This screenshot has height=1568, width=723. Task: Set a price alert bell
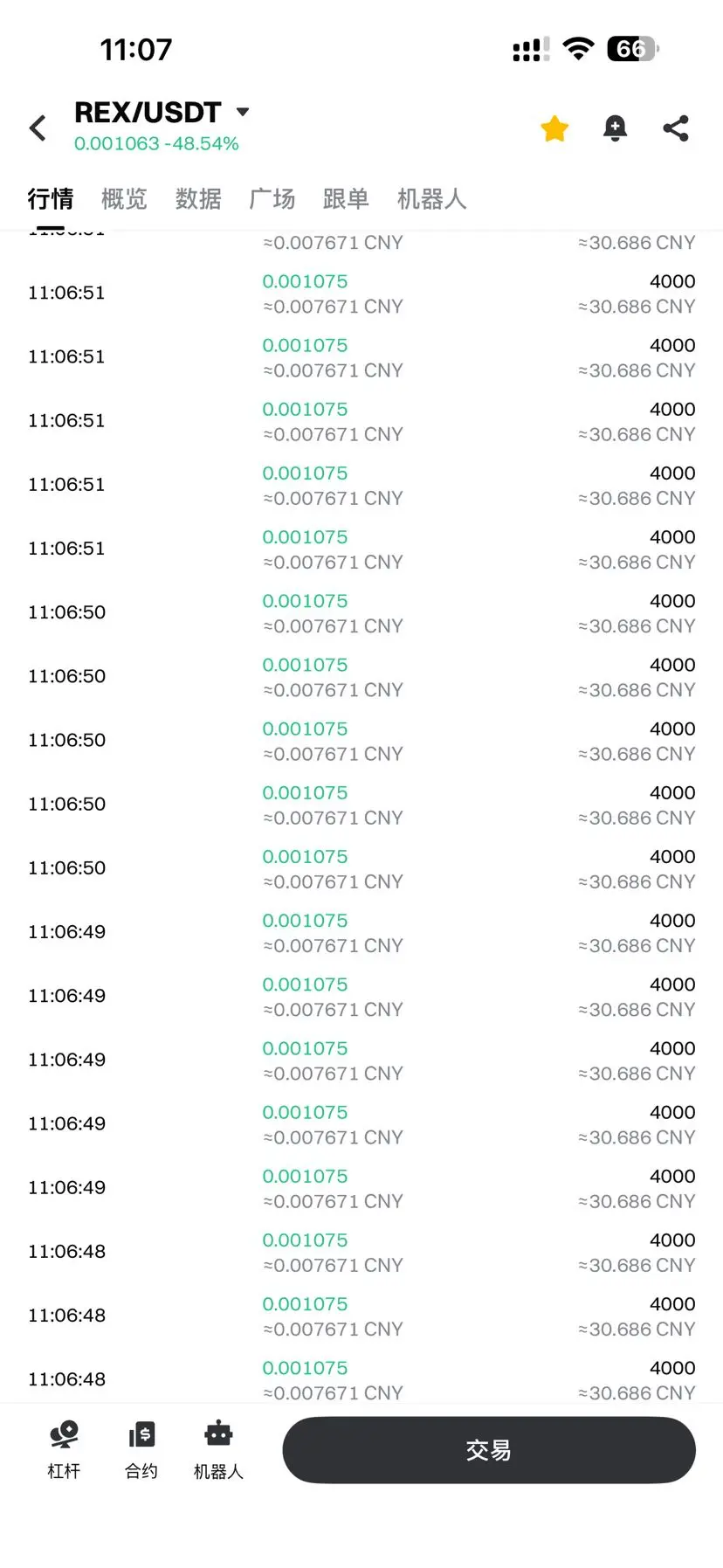[x=616, y=128]
